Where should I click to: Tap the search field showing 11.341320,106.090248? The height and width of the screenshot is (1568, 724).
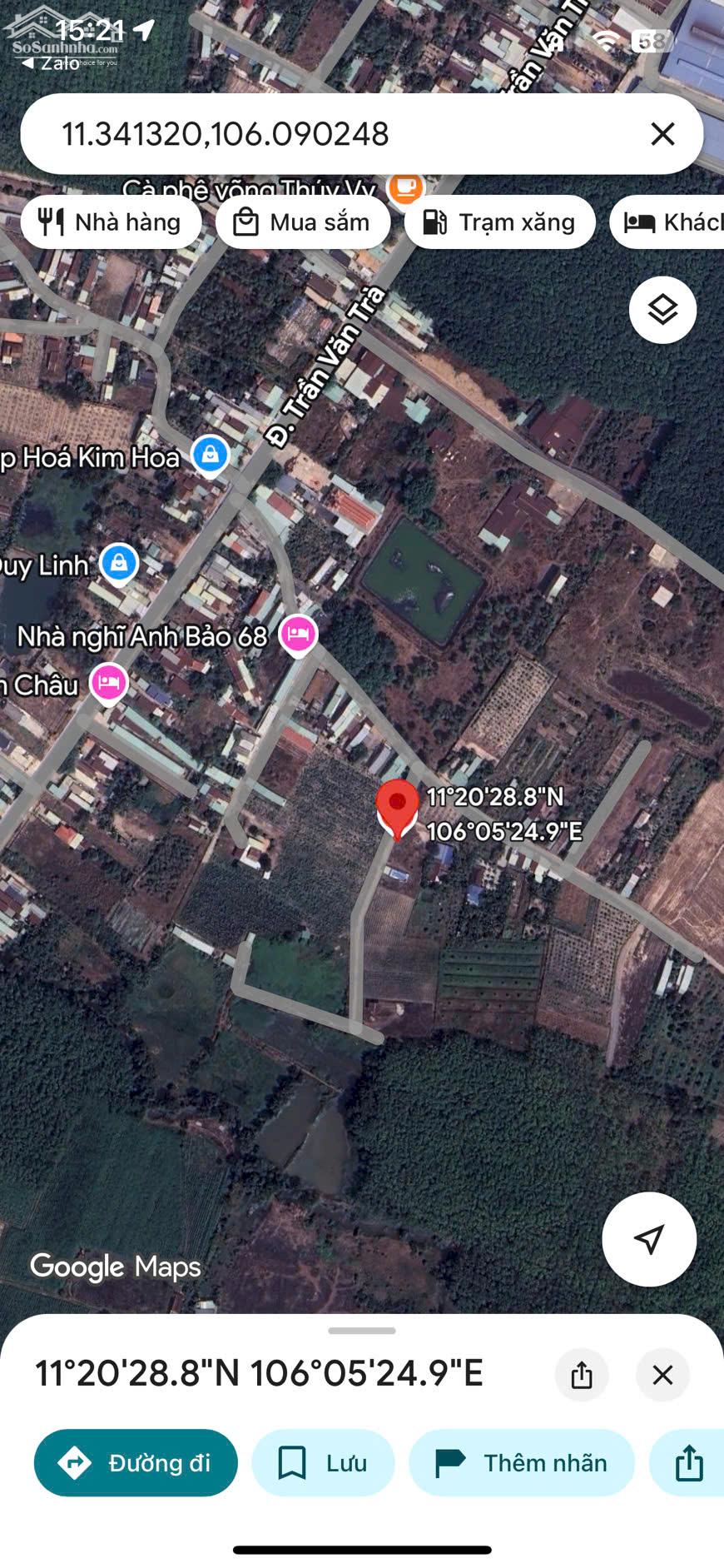[333, 134]
